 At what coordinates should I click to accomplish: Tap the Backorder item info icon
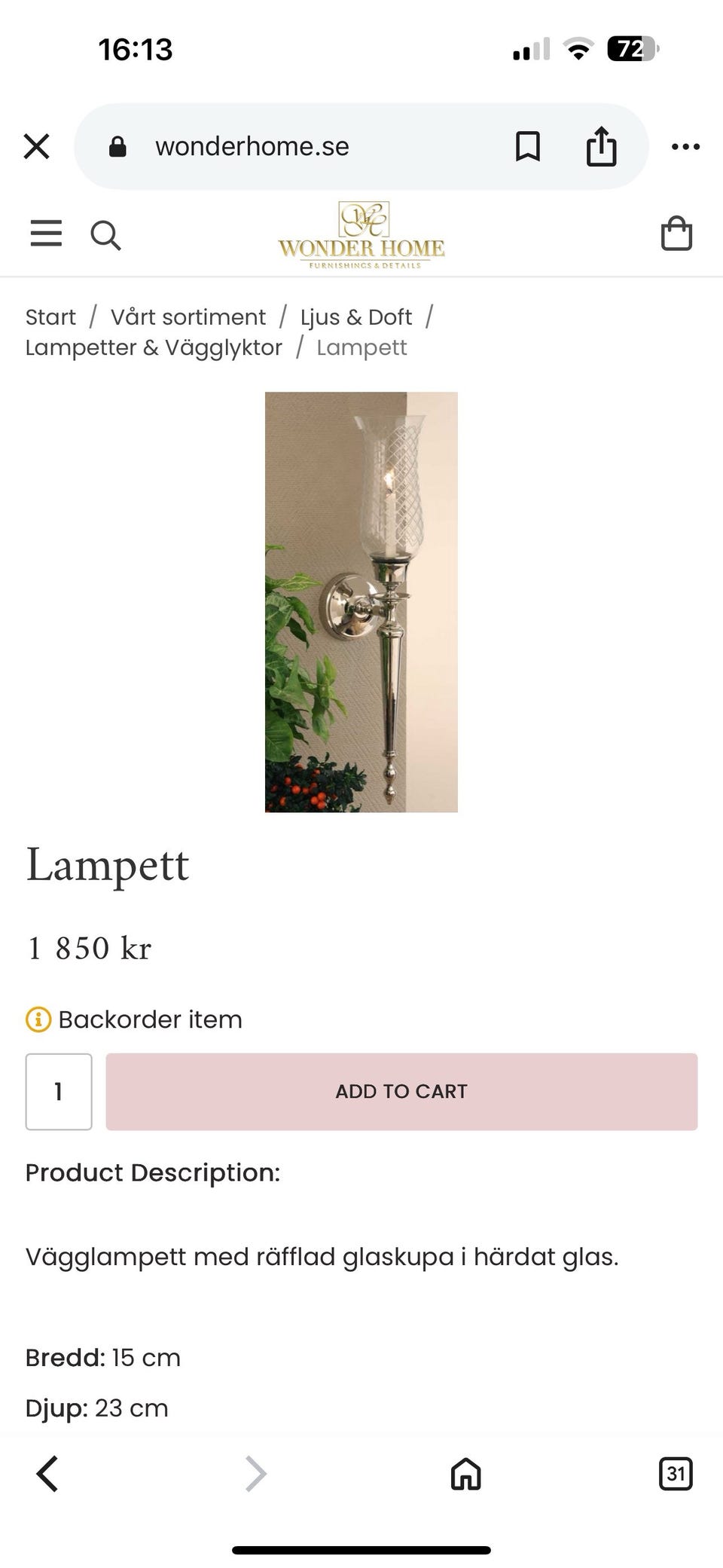pyautogui.click(x=36, y=1019)
